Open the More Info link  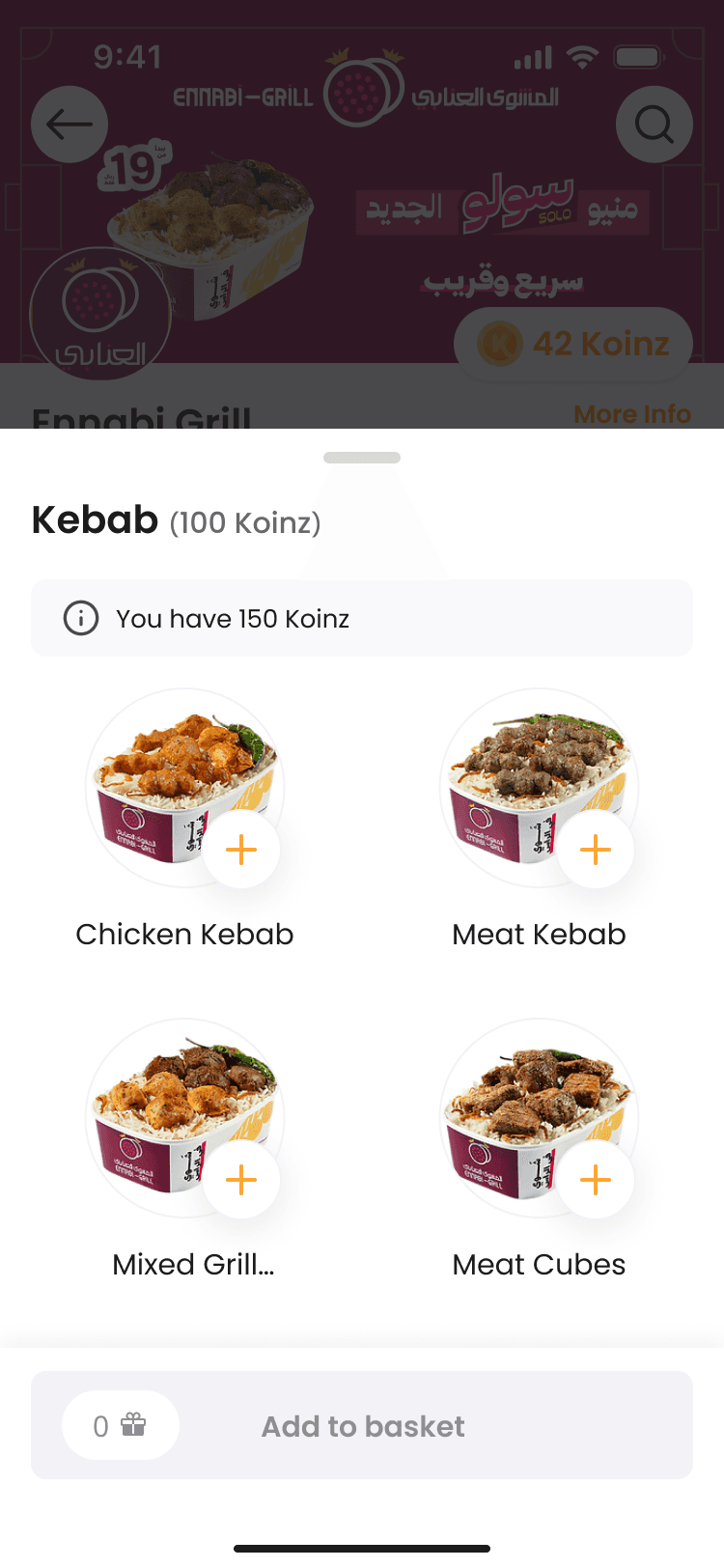[x=632, y=414]
